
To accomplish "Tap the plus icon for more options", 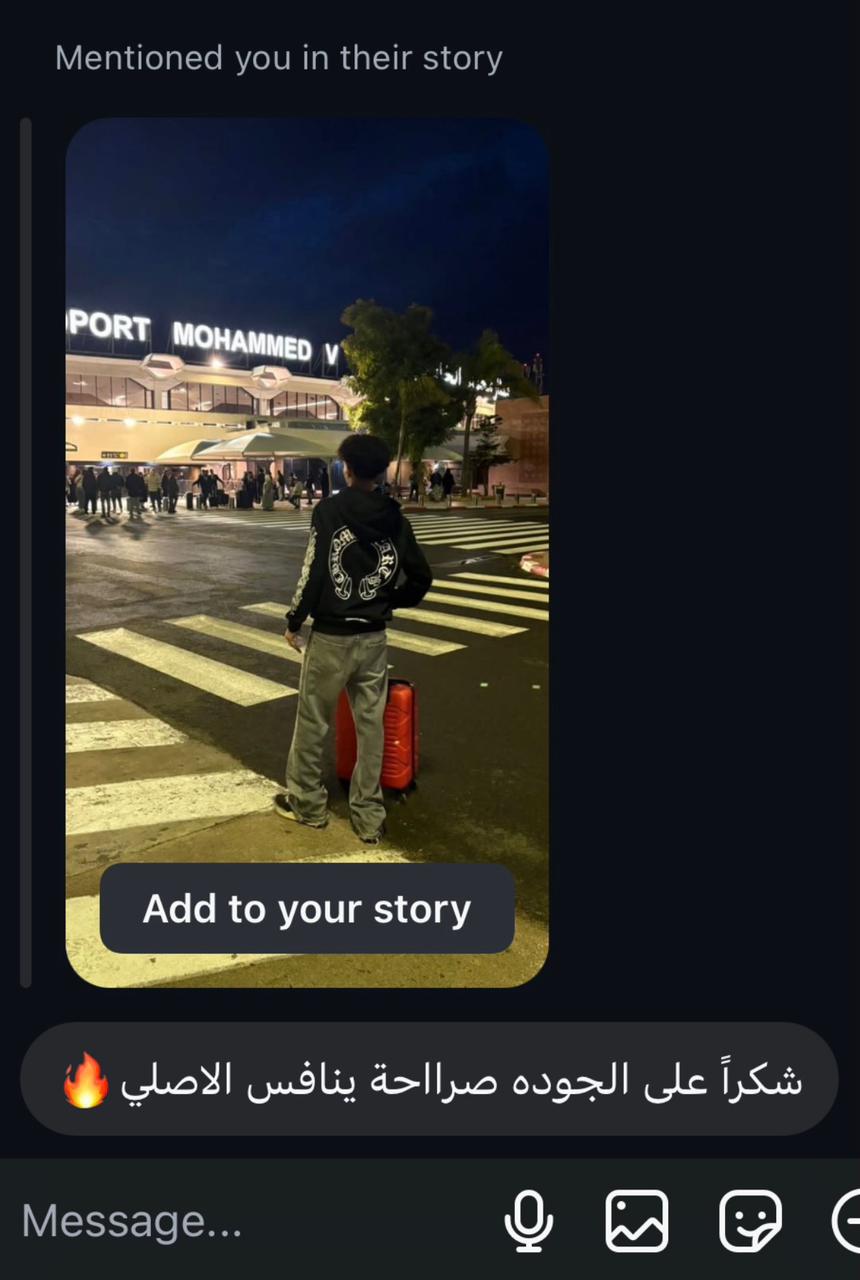I will (849, 1221).
